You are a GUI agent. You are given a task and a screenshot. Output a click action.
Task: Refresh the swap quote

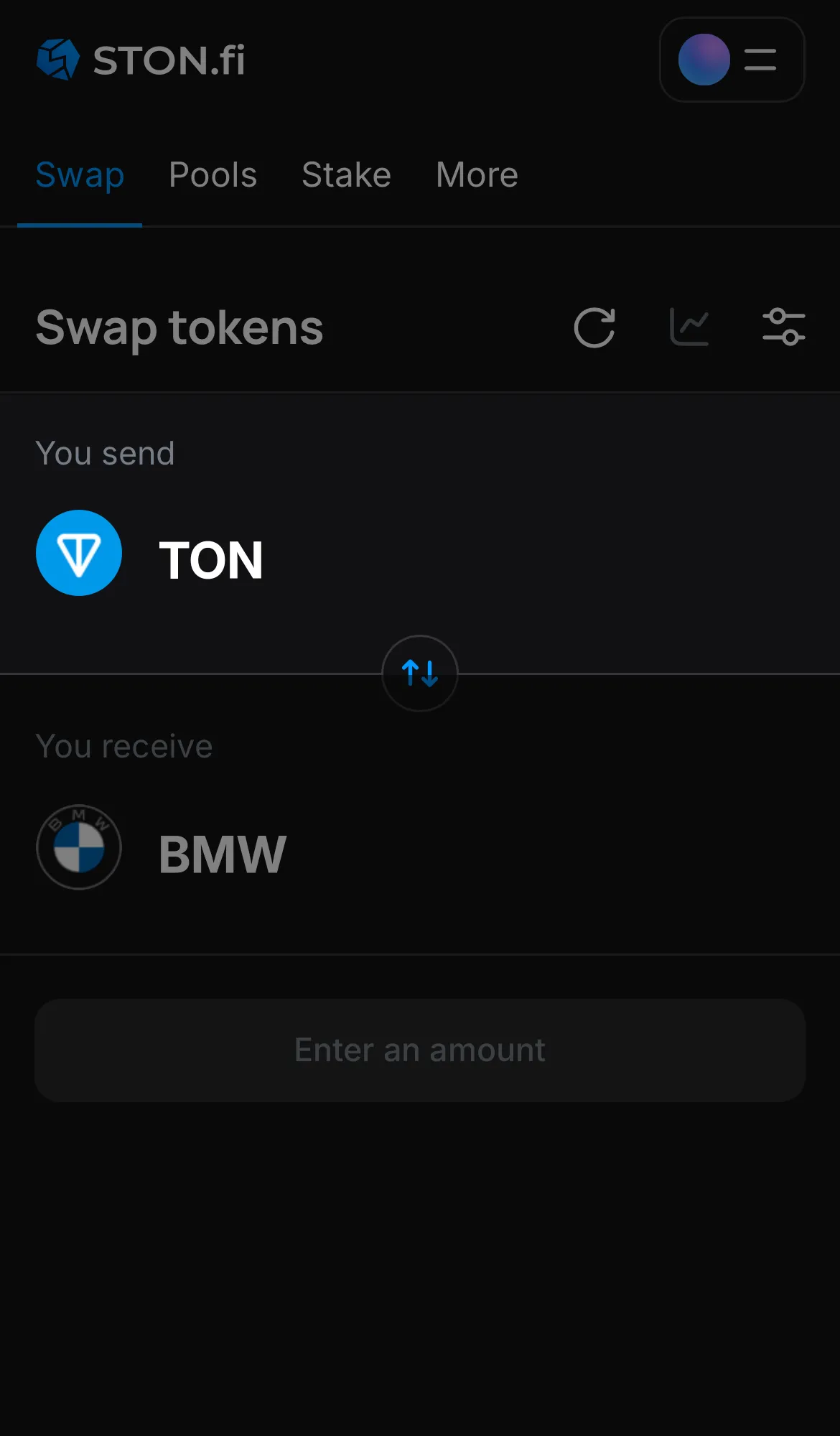pyautogui.click(x=594, y=327)
